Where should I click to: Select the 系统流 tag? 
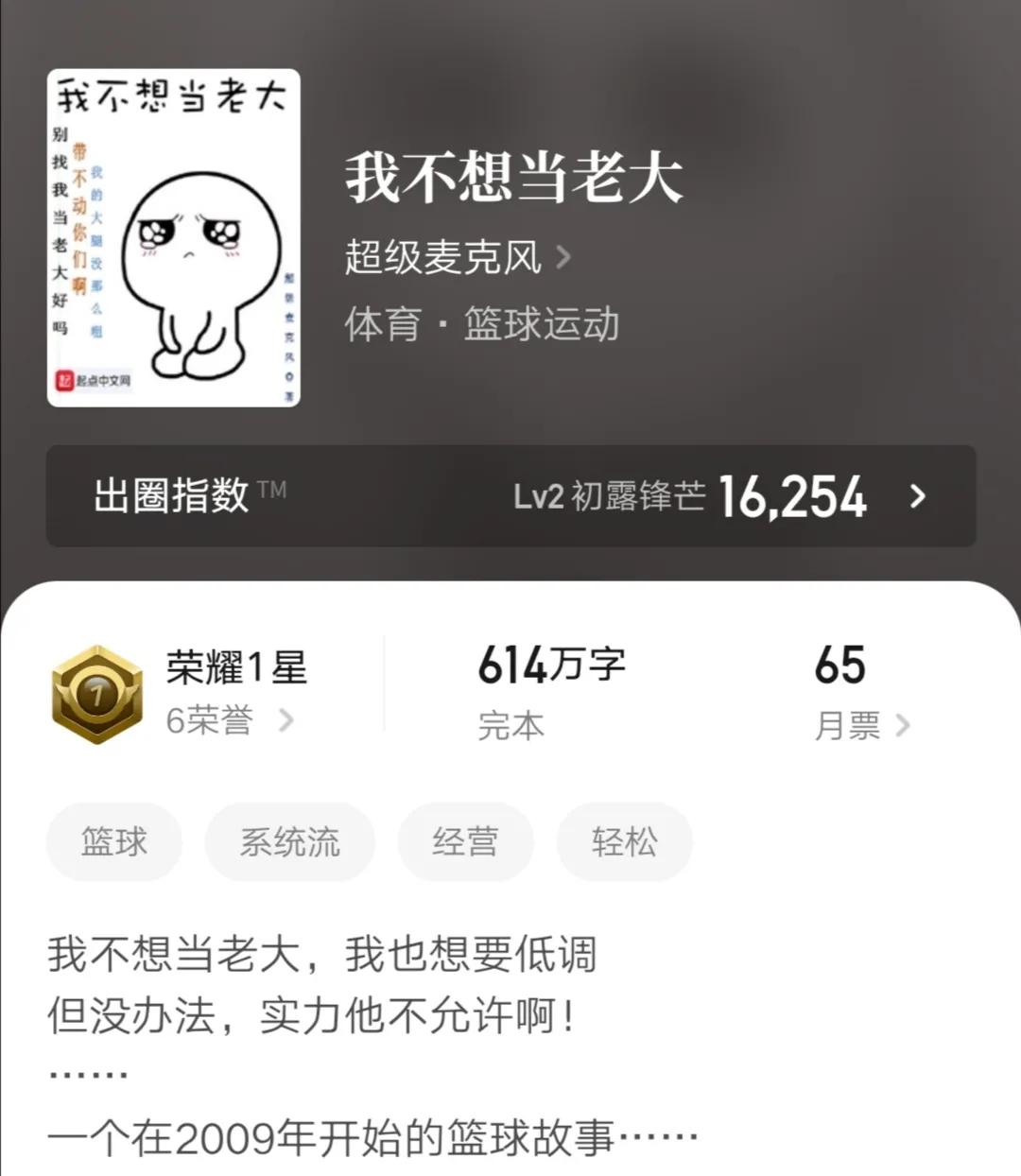(x=290, y=841)
